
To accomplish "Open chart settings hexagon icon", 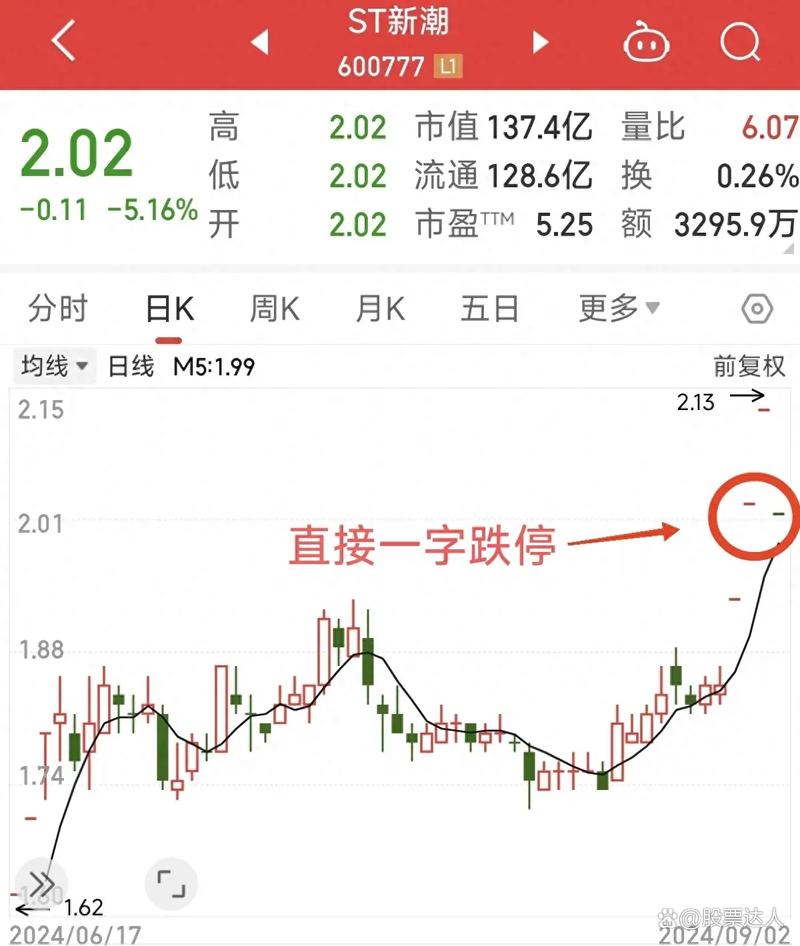I will tap(758, 309).
